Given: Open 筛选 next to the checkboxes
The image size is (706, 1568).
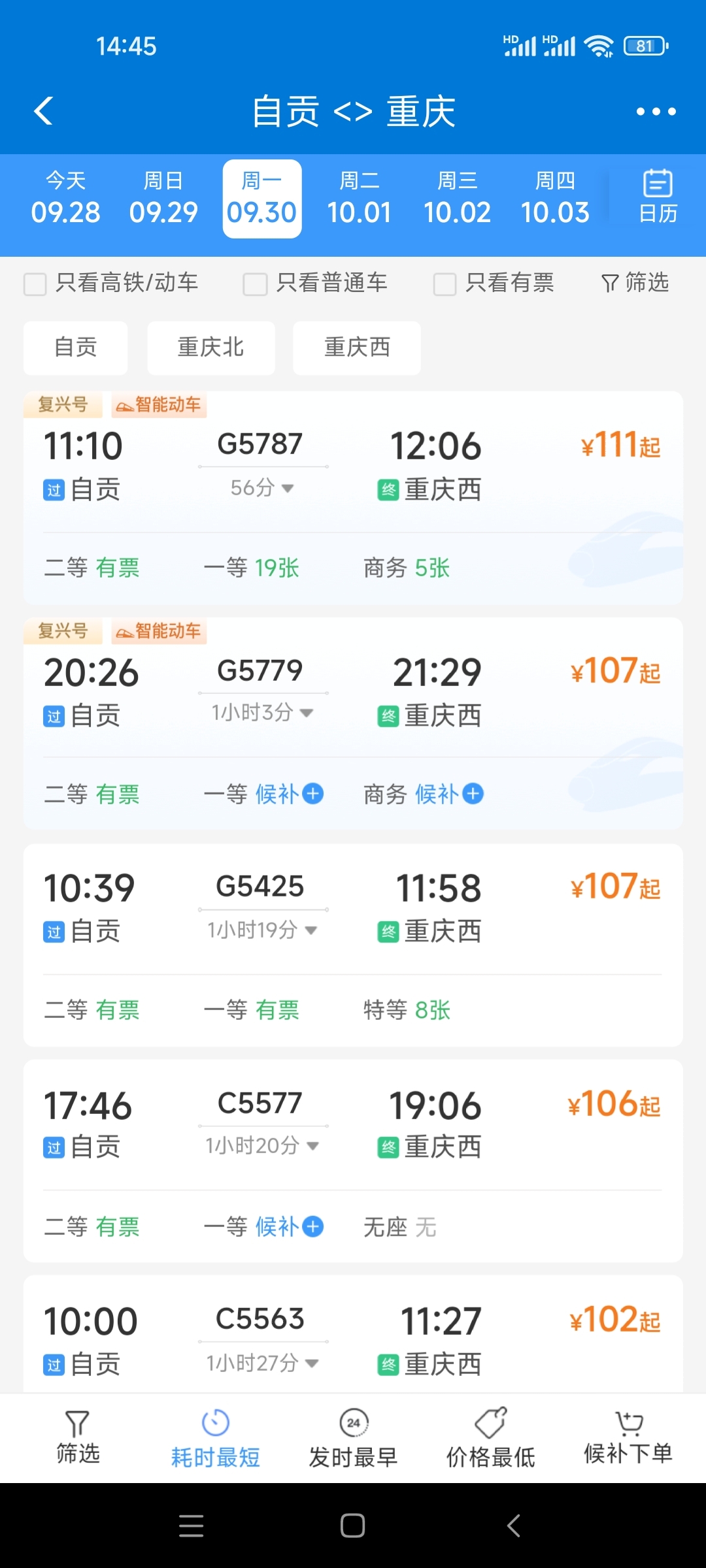Looking at the screenshot, I should coord(635,283).
